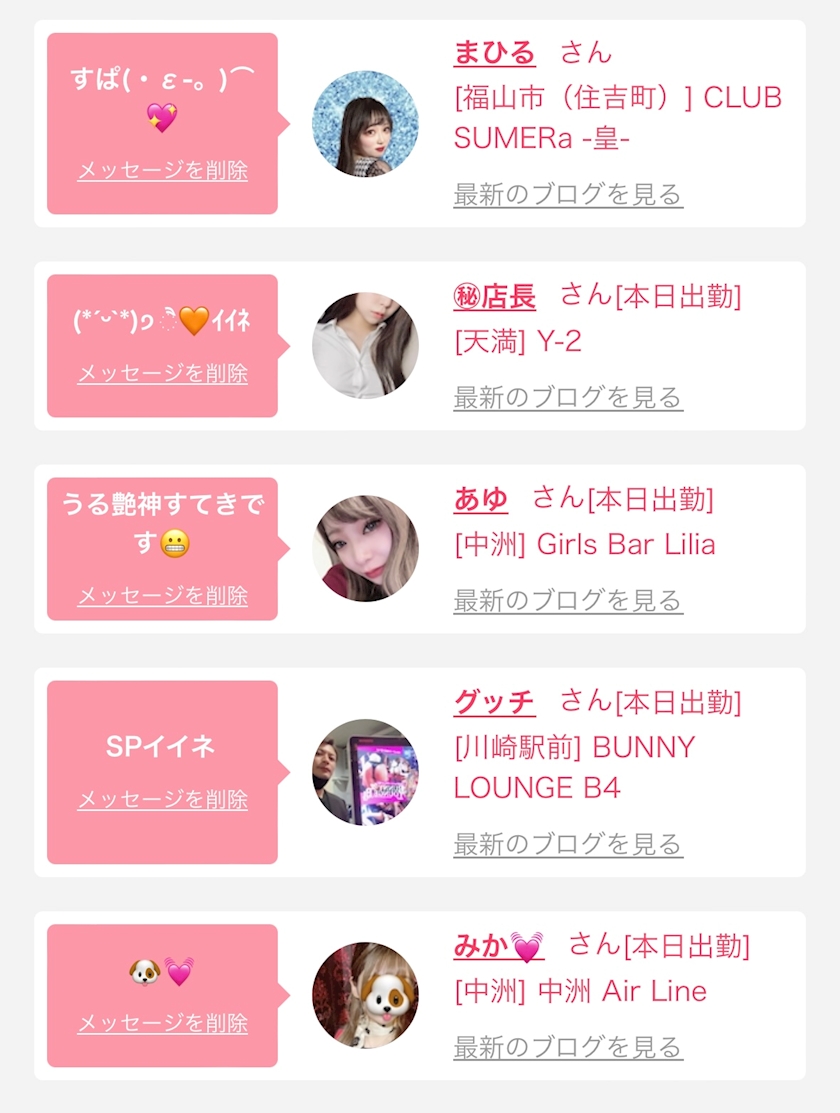View みか's latest blog

point(567,1047)
